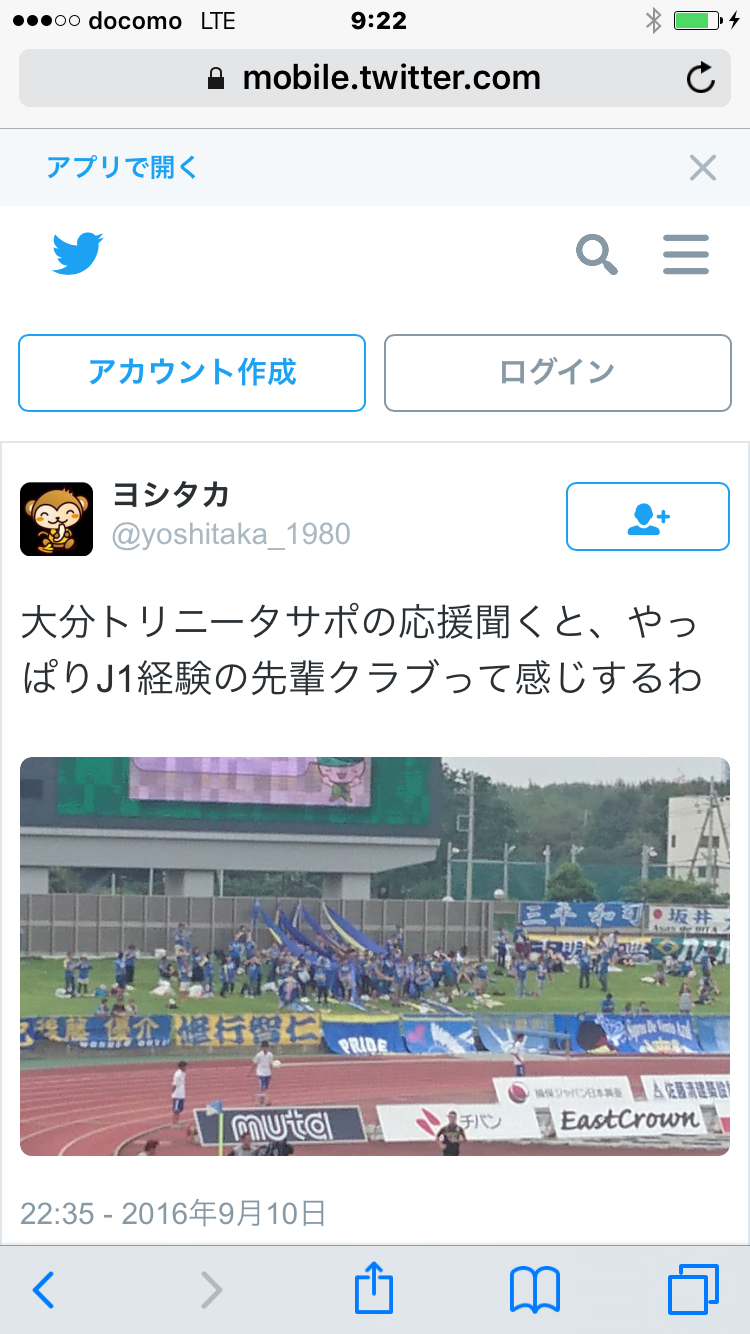Open the tweet's stadium photo
This screenshot has height=1334, width=750.
coord(375,956)
